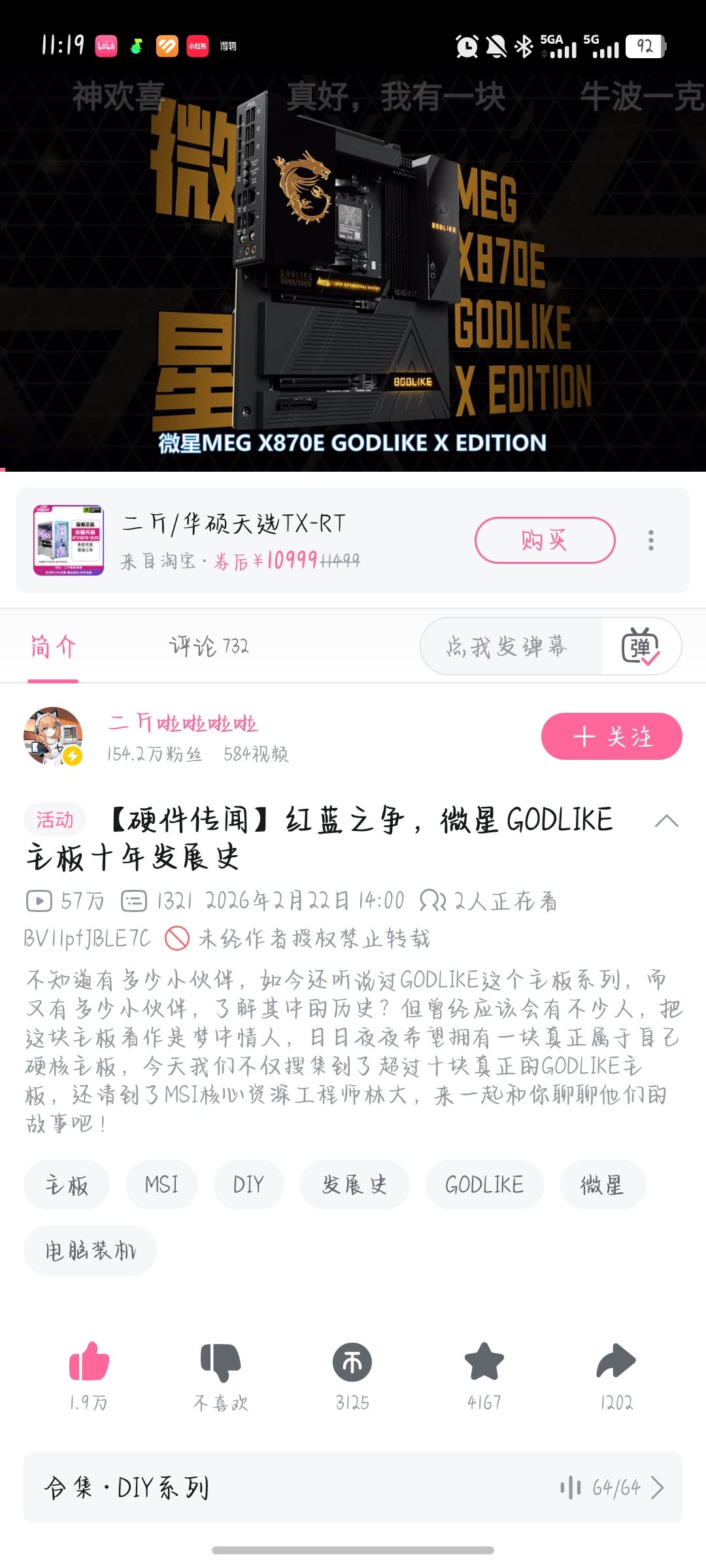Toggle the GODLIKE tag
706x1568 pixels.
click(x=485, y=1184)
